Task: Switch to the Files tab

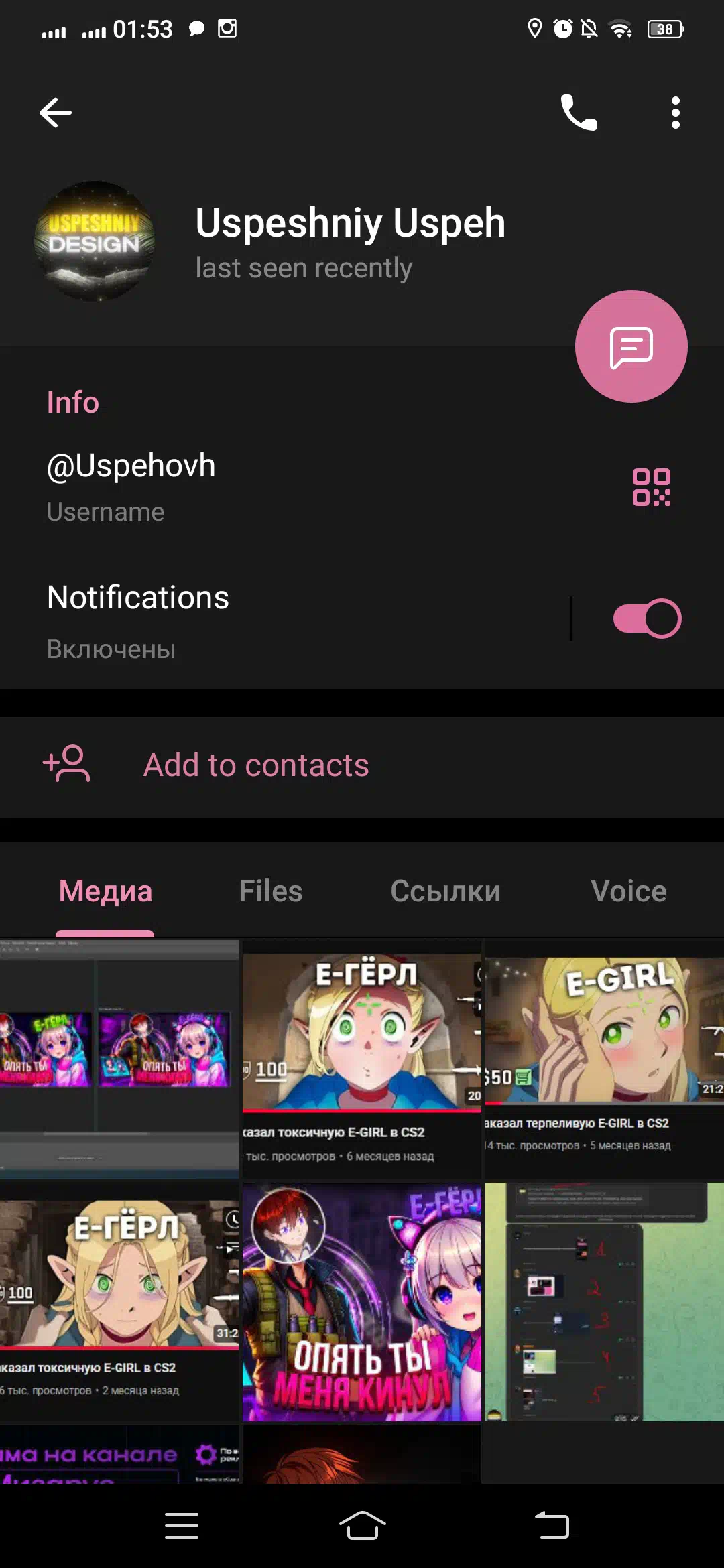Action: click(x=271, y=891)
